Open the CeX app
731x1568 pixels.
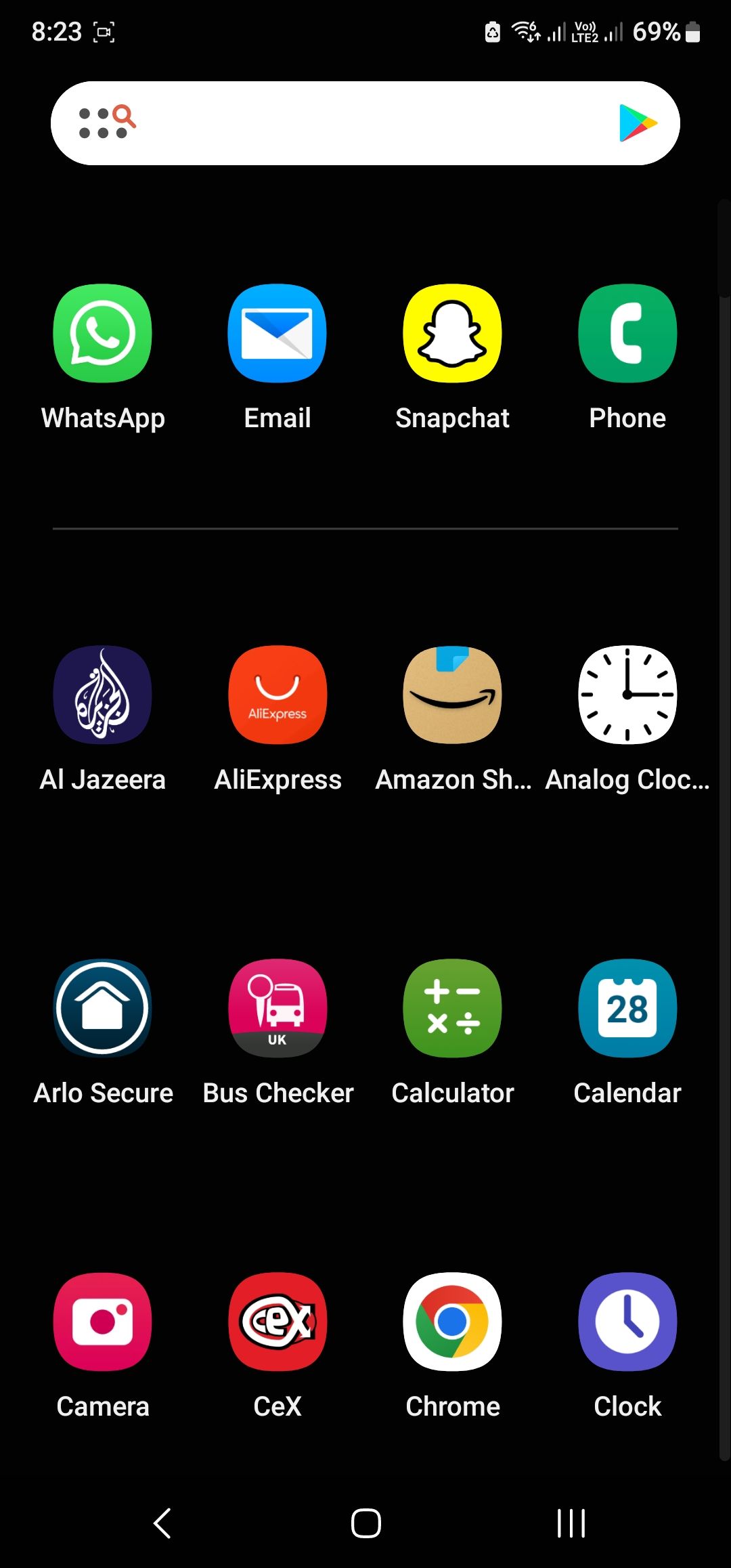coord(278,1322)
